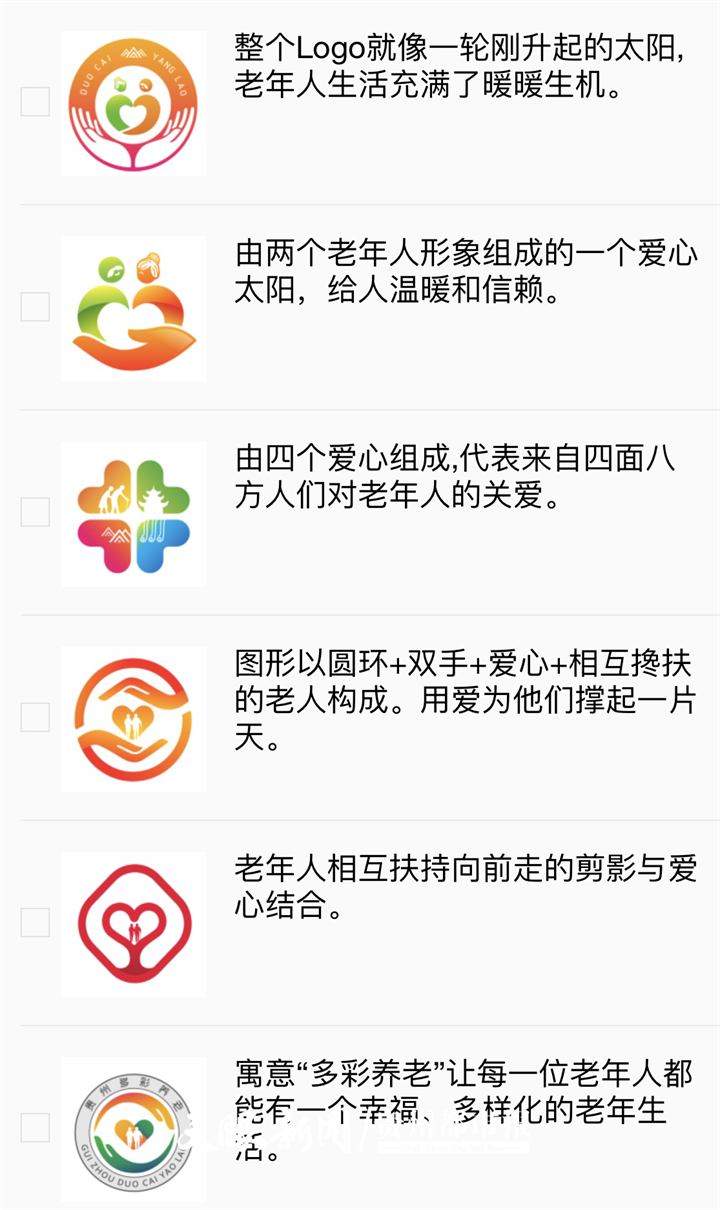This screenshot has height=1210, width=720.
Task: Select checkbox for the two elderly heart sun logo
Action: pos(35,307)
